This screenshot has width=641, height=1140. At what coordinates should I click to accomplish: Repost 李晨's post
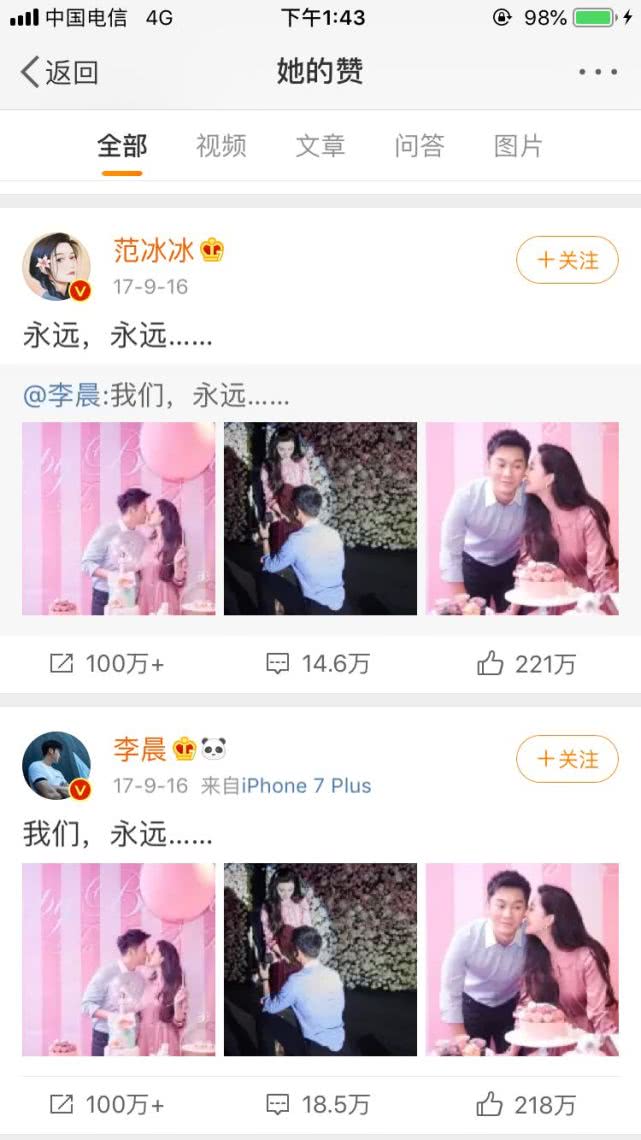pos(106,1104)
